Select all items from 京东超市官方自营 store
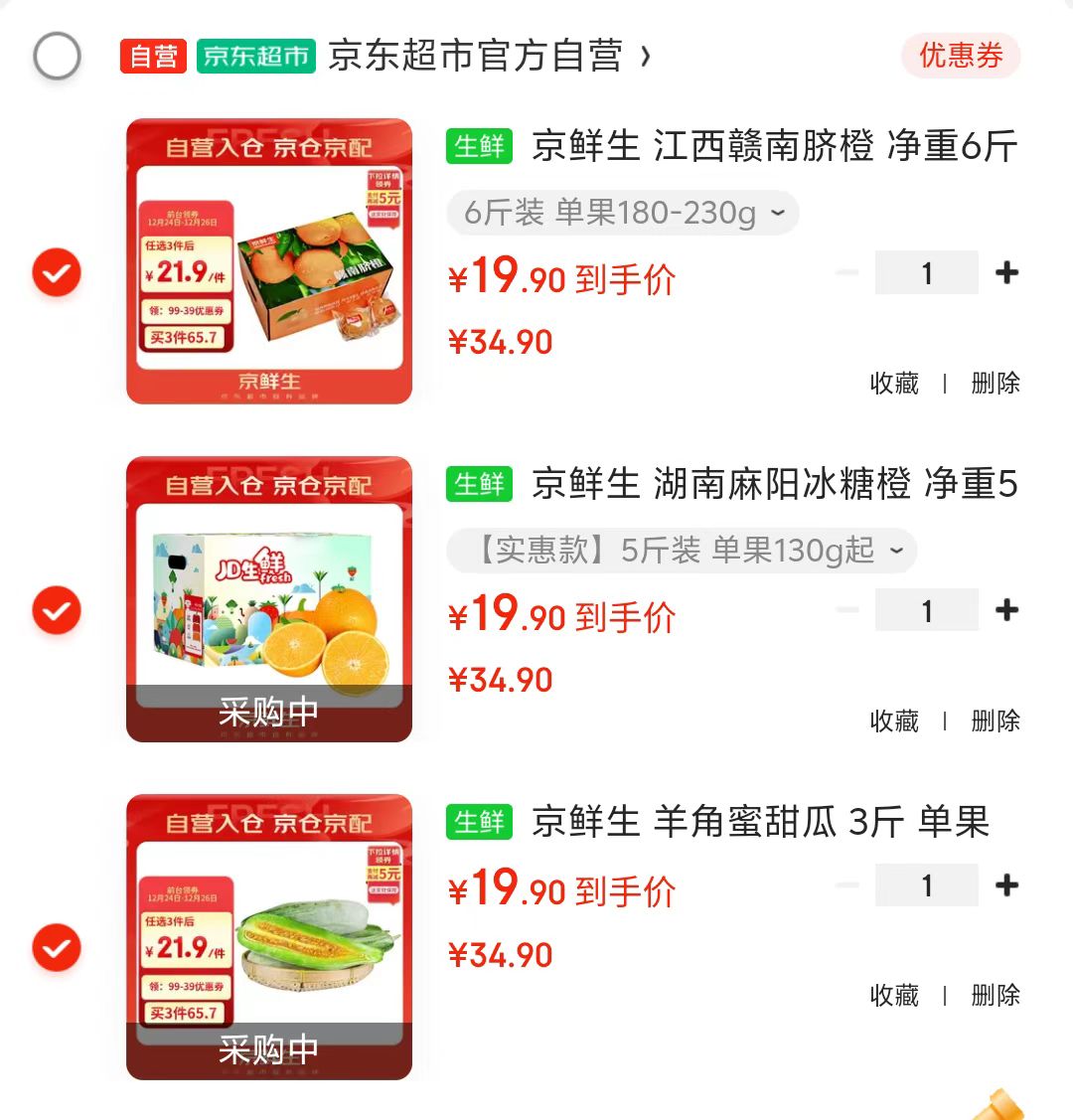 pyautogui.click(x=57, y=56)
